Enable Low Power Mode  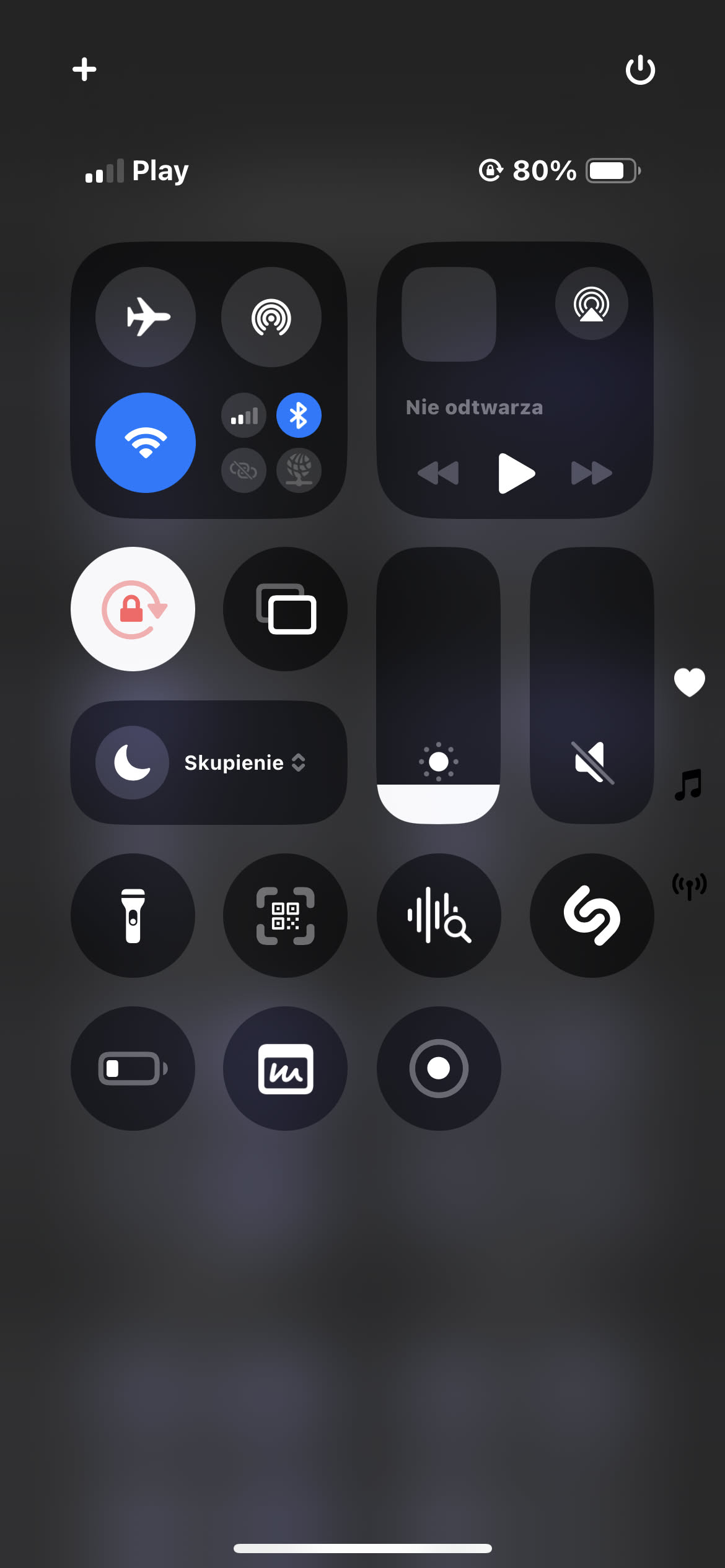133,1068
